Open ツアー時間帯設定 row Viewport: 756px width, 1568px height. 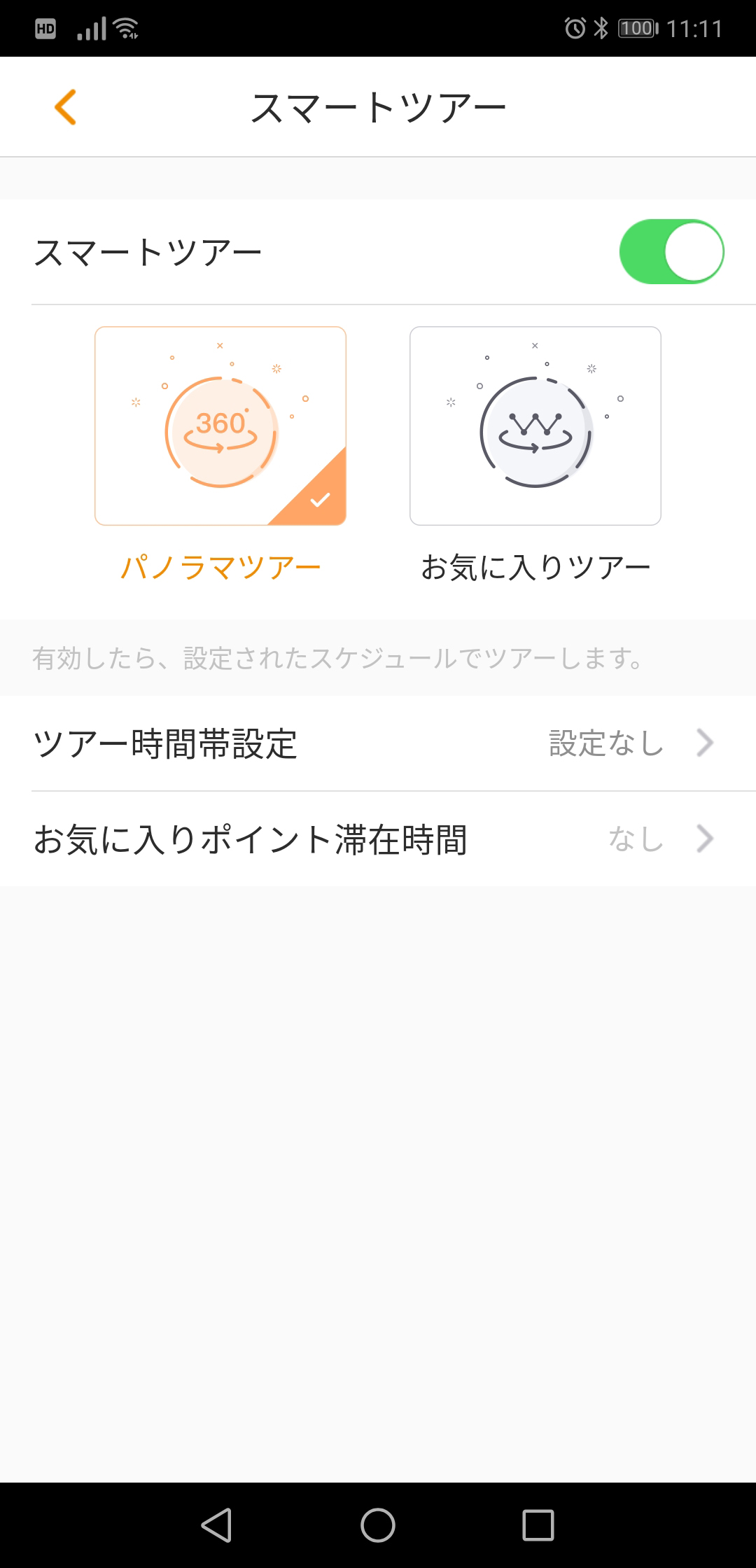378,743
